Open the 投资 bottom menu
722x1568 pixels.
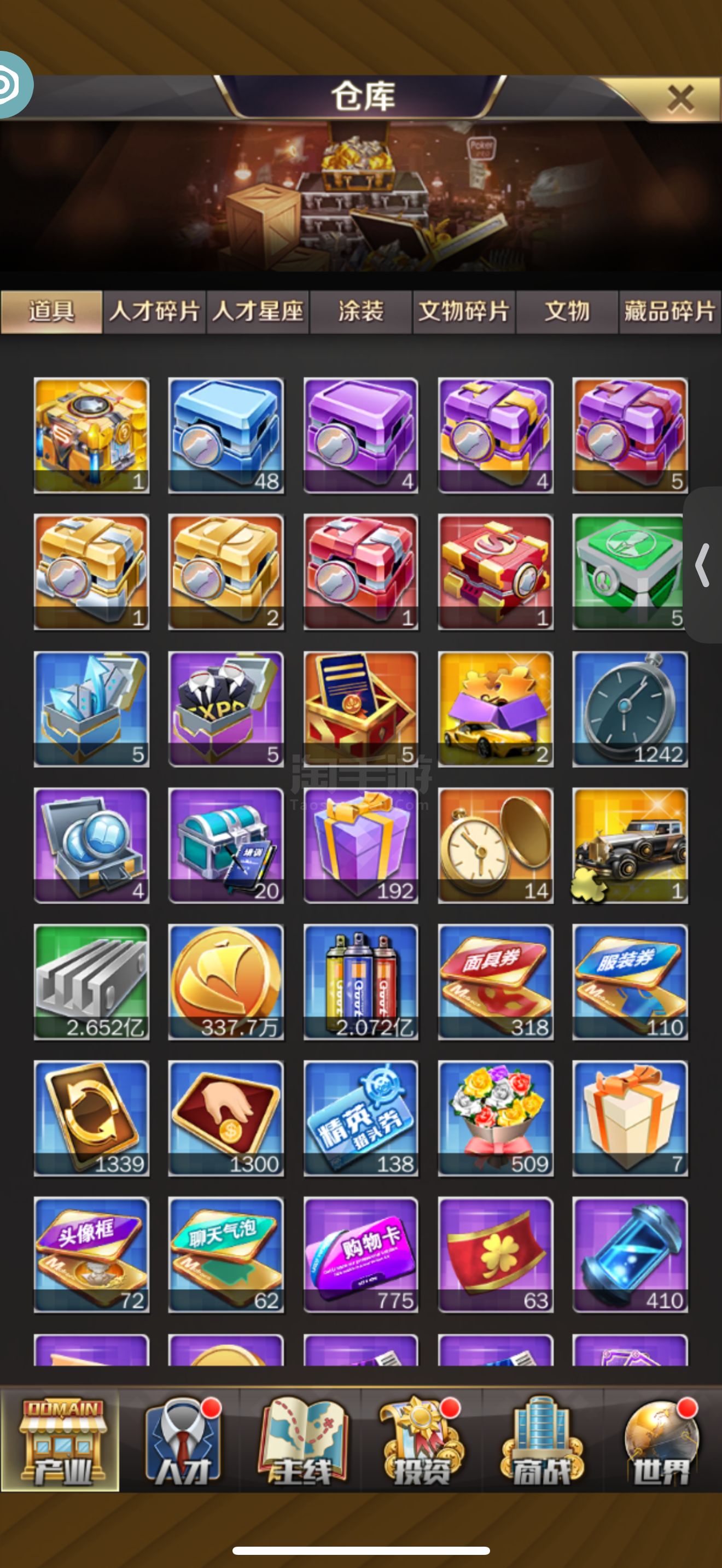(421, 1440)
